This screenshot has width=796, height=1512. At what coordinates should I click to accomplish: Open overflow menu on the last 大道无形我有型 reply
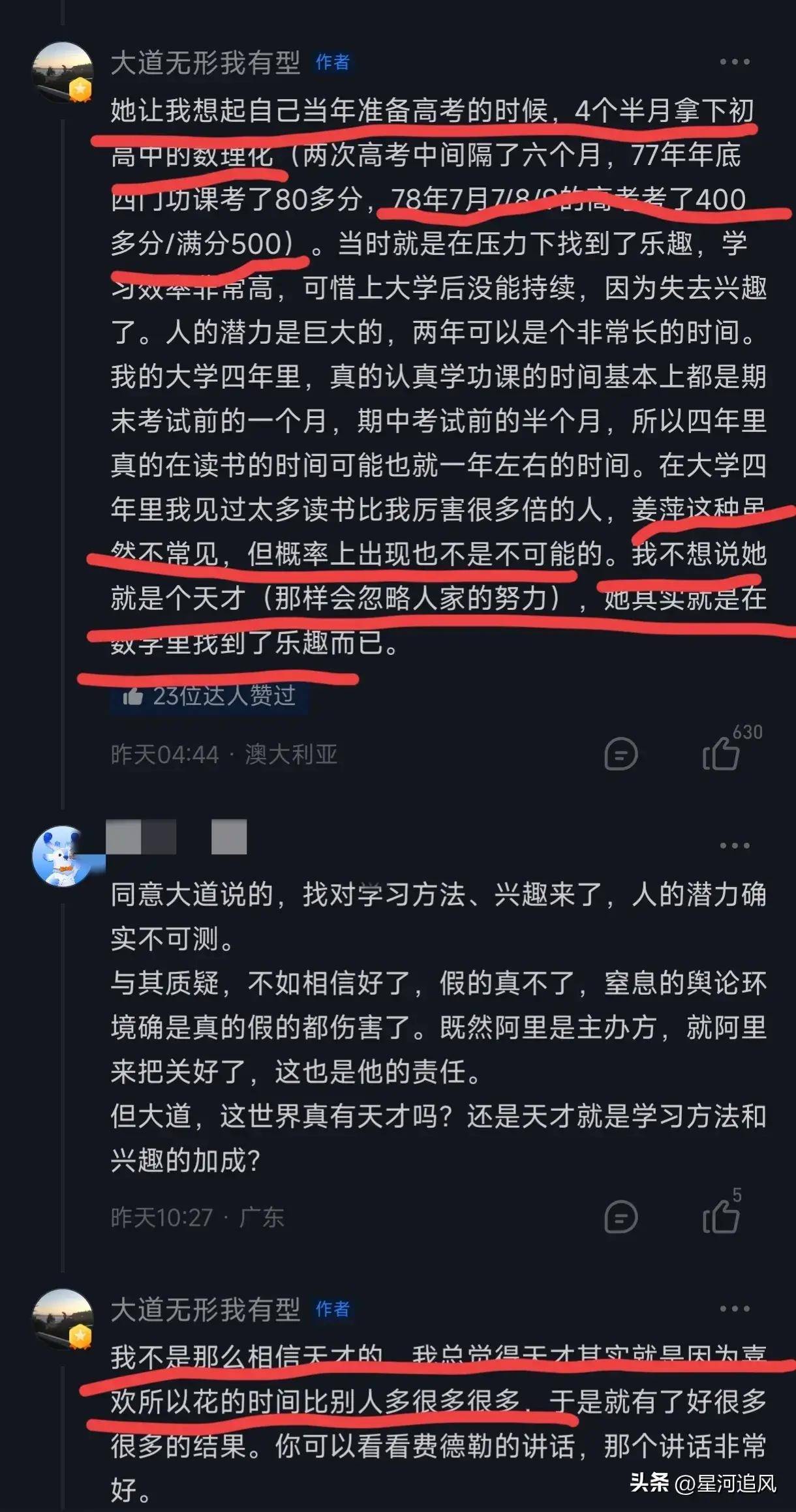pyautogui.click(x=734, y=1308)
